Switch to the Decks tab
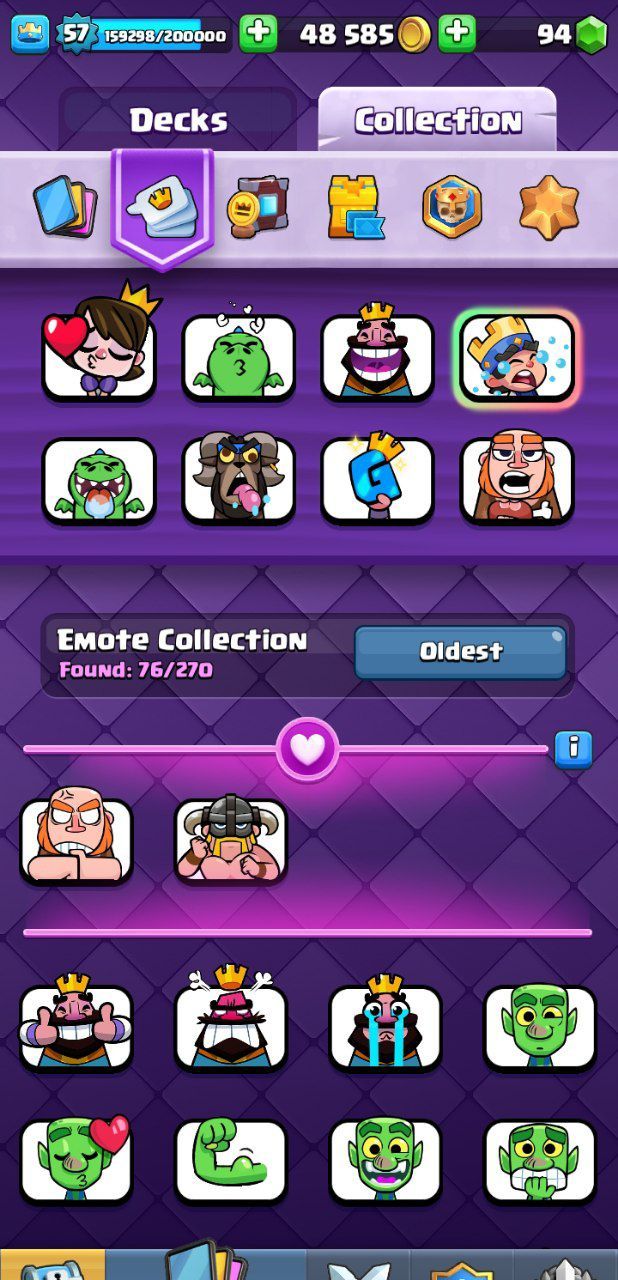 point(178,120)
